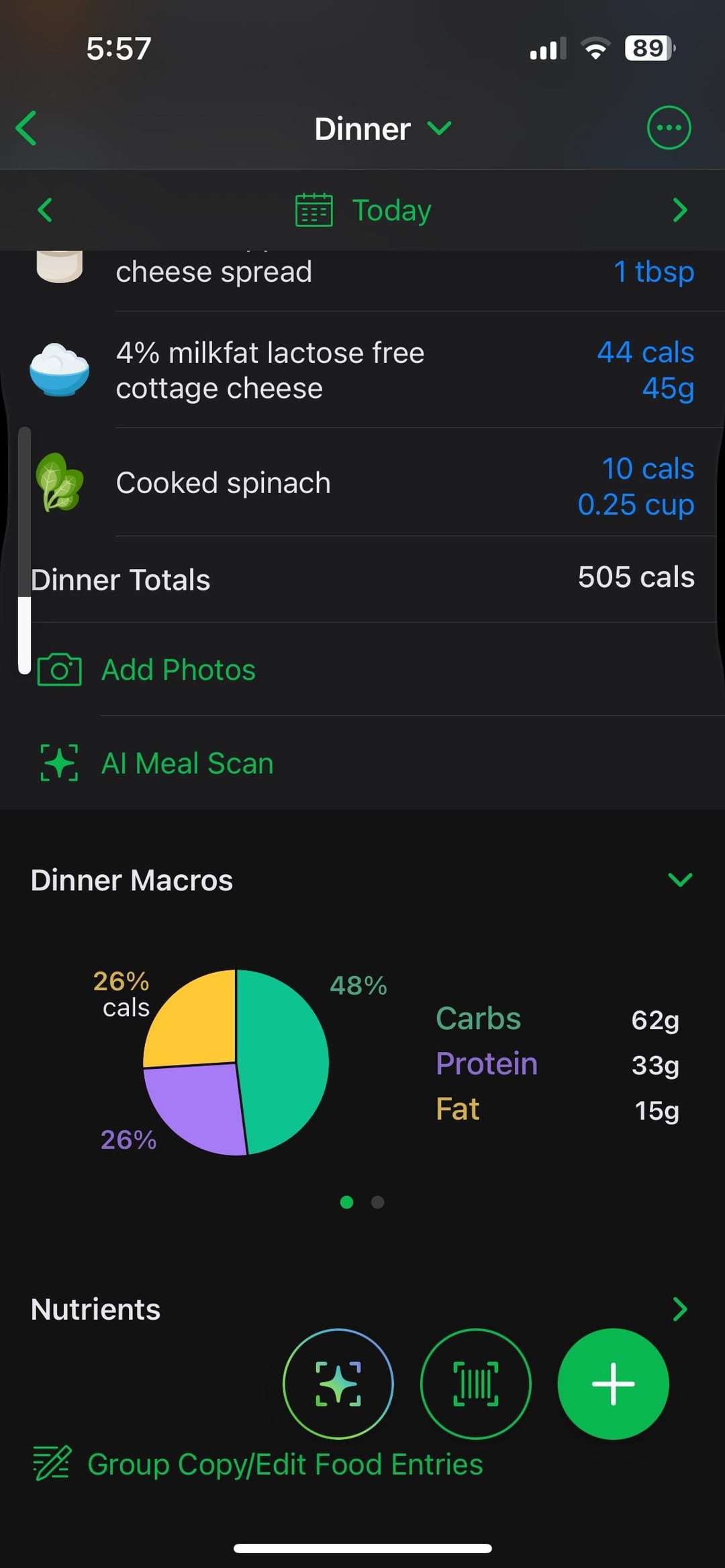Collapse the Dinner Macros section
This screenshot has width=725, height=1568.
click(679, 880)
